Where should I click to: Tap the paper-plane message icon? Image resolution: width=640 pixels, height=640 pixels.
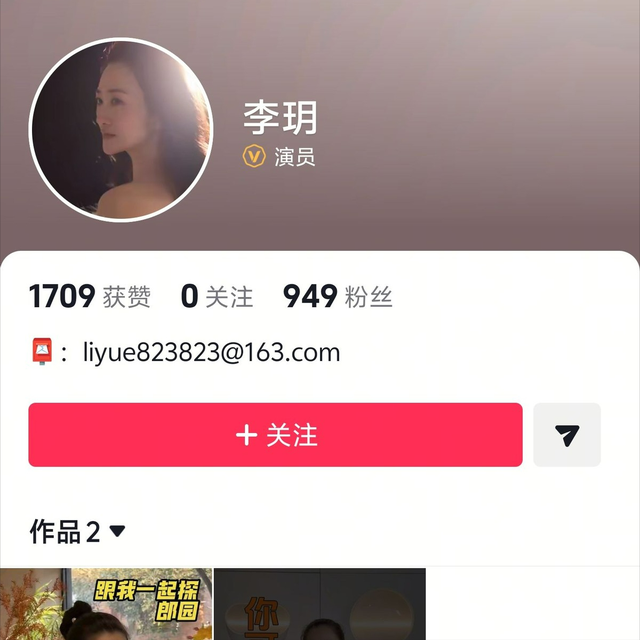[567, 435]
